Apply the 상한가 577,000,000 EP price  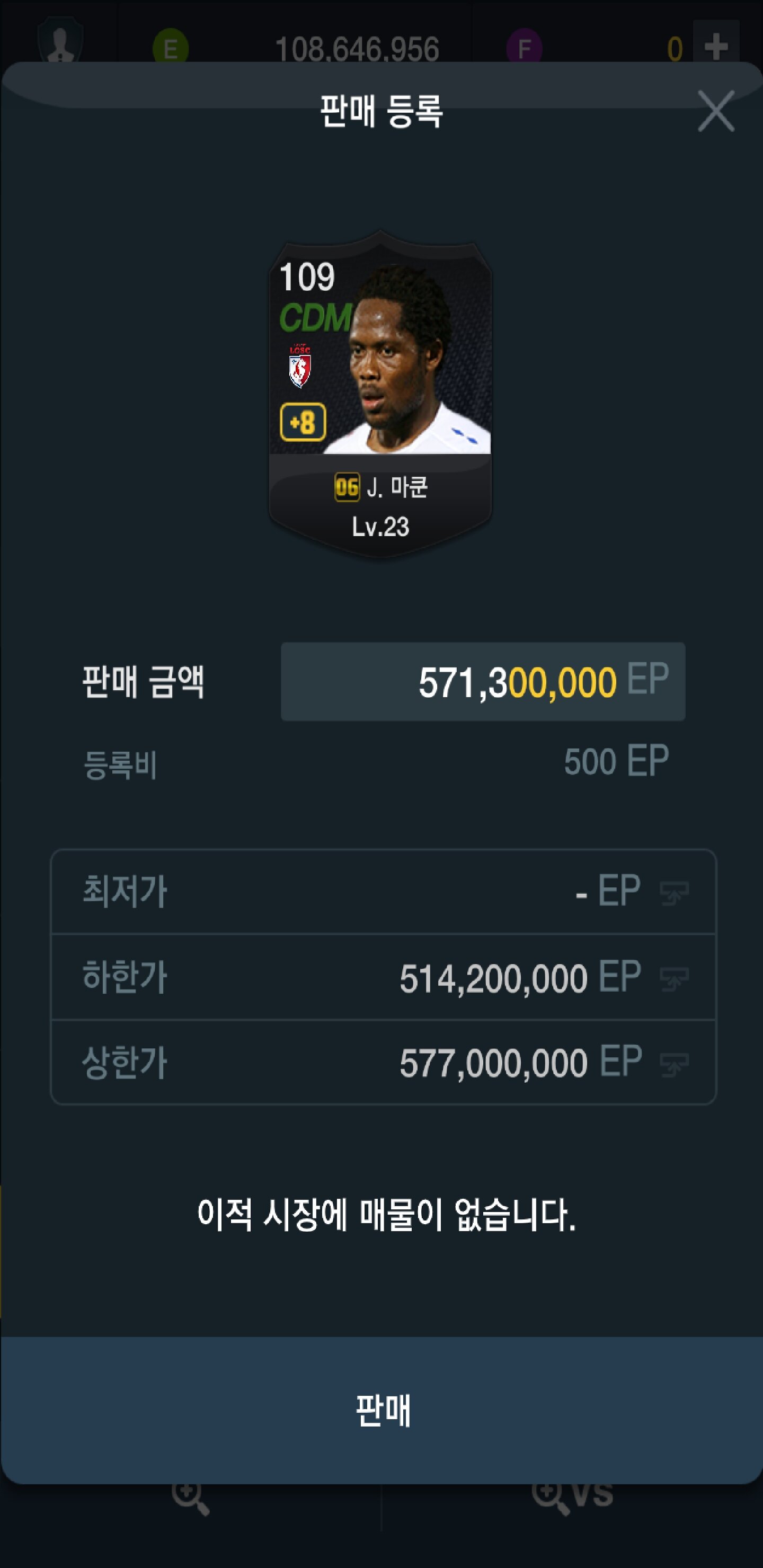(x=674, y=1063)
